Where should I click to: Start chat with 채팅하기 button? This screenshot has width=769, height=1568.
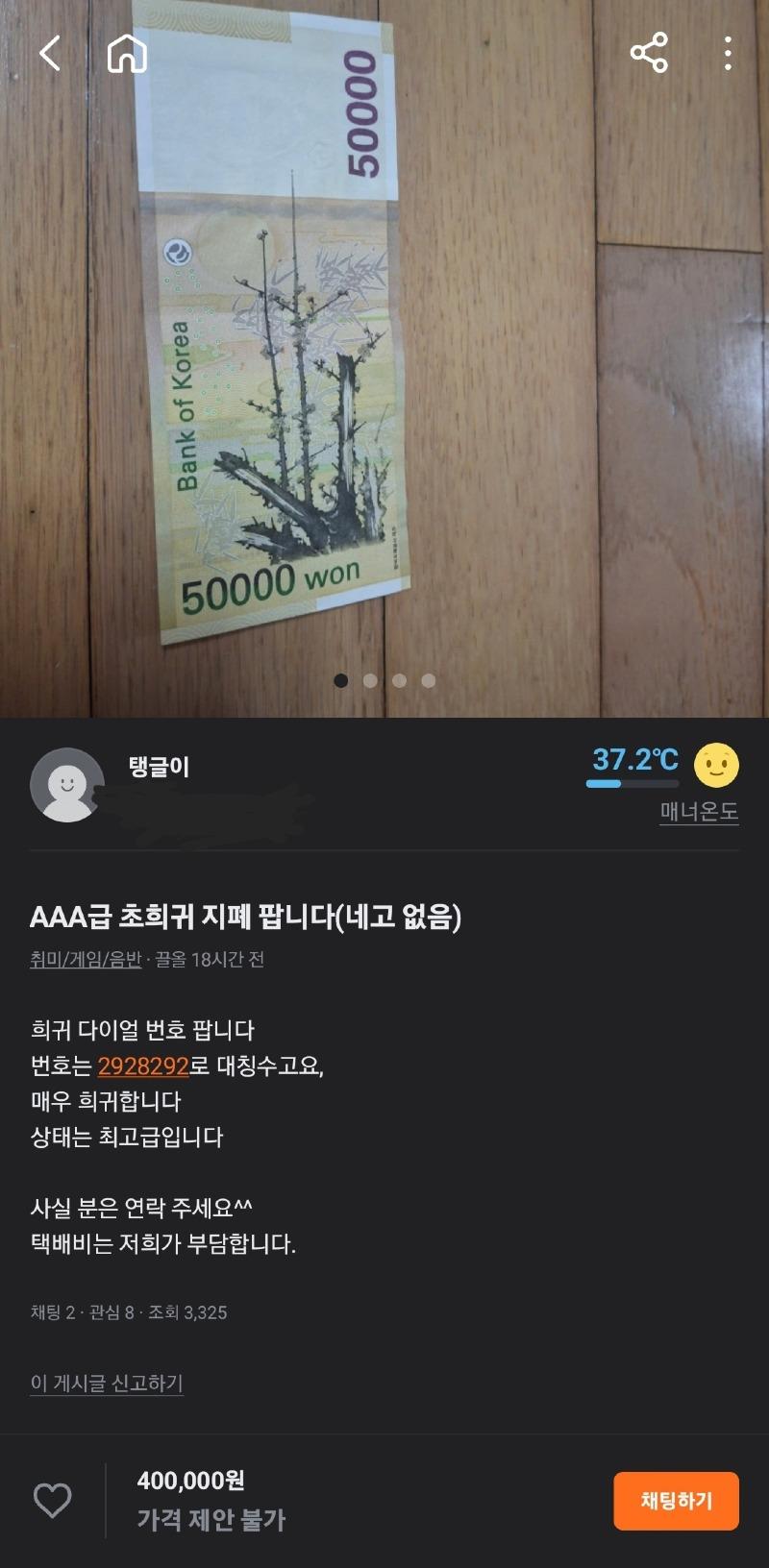[x=676, y=1501]
